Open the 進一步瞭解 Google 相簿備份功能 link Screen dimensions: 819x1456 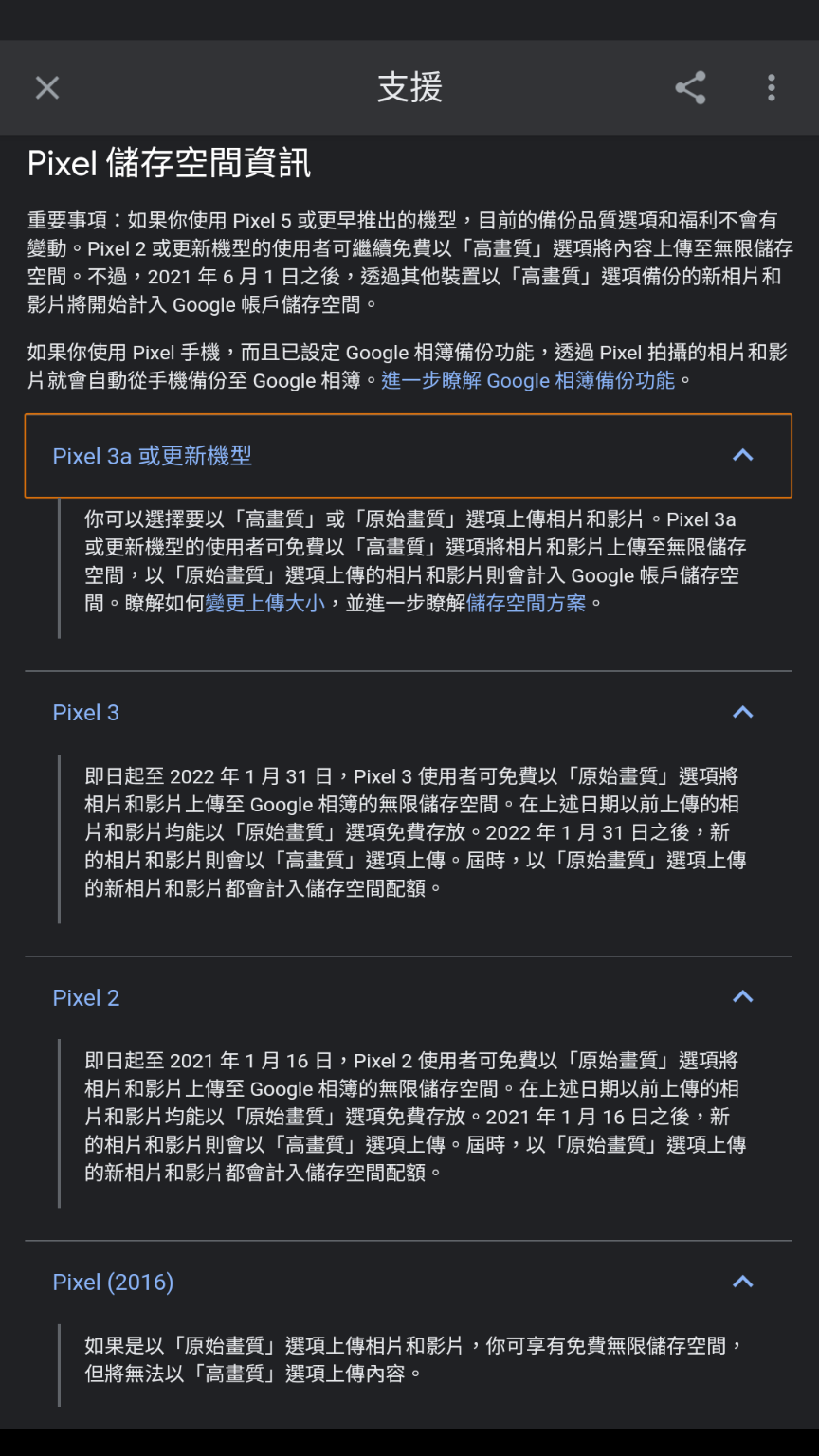point(528,381)
